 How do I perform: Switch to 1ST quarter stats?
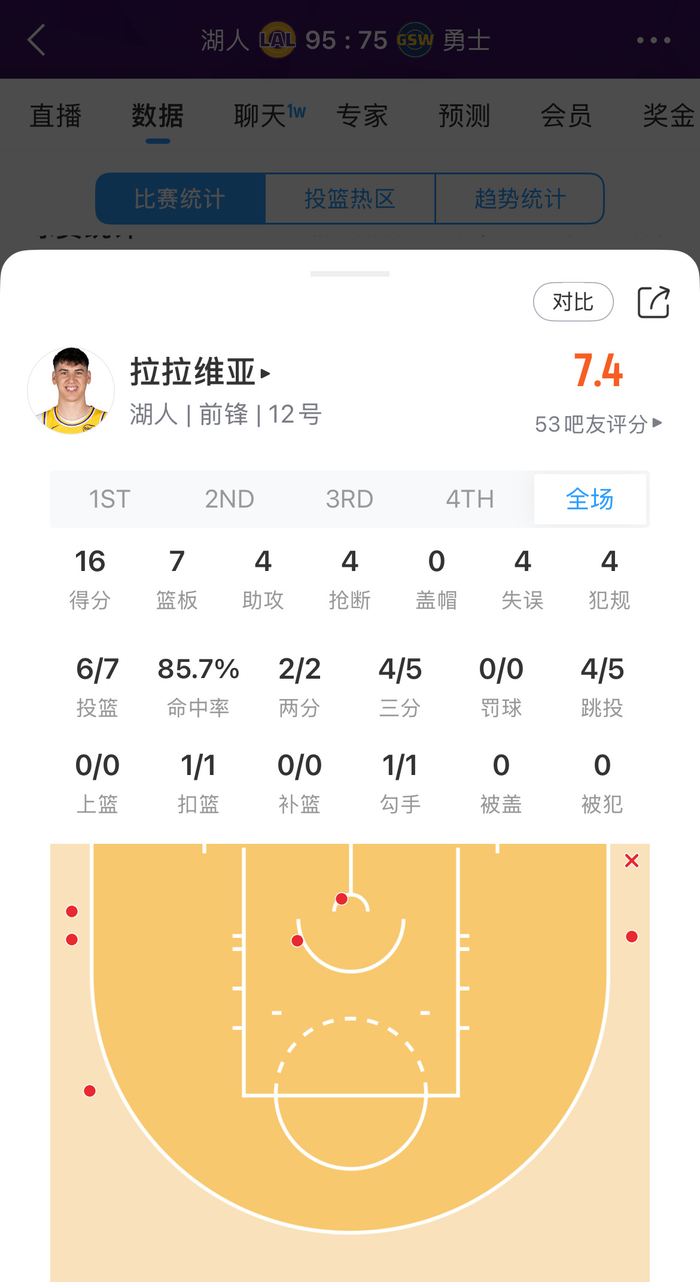[110, 499]
